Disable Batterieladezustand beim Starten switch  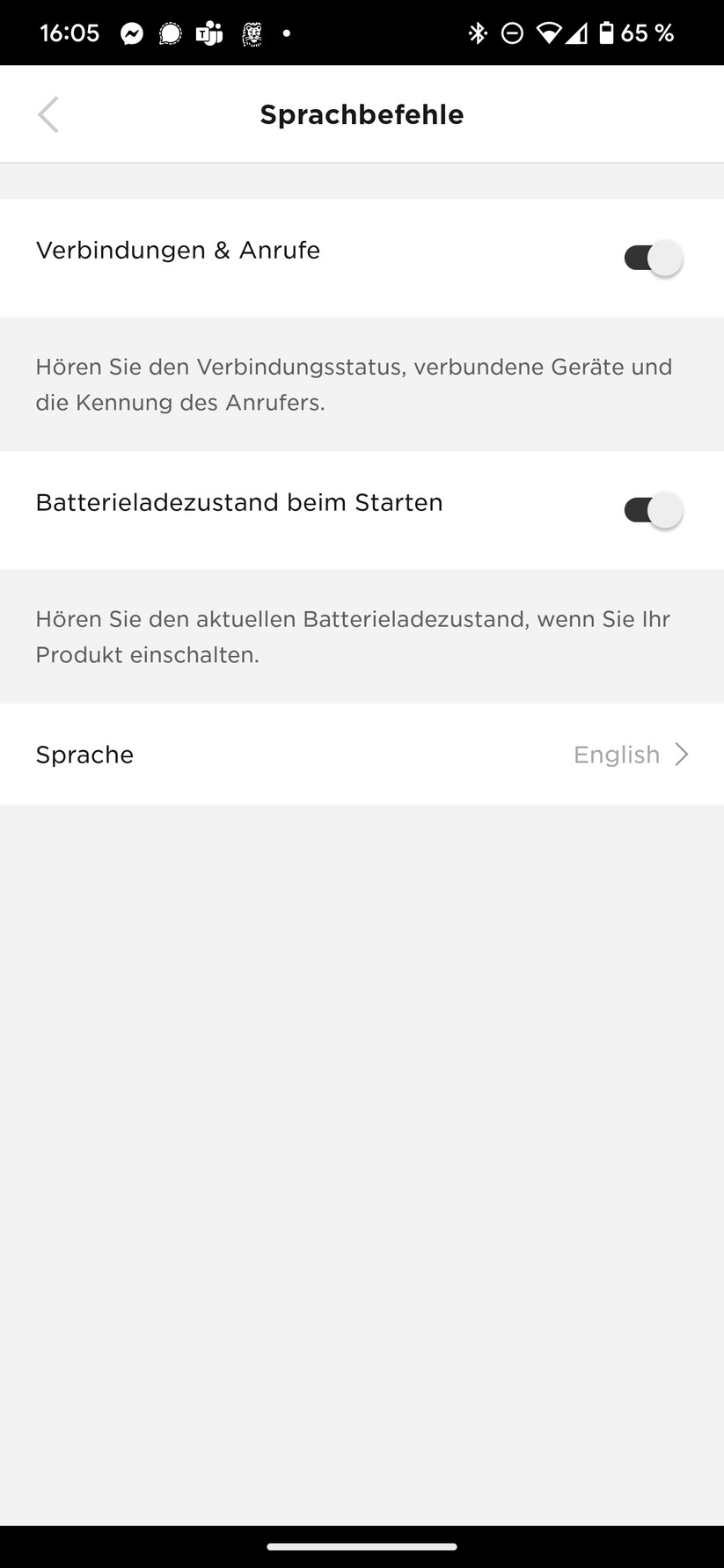[x=653, y=510]
